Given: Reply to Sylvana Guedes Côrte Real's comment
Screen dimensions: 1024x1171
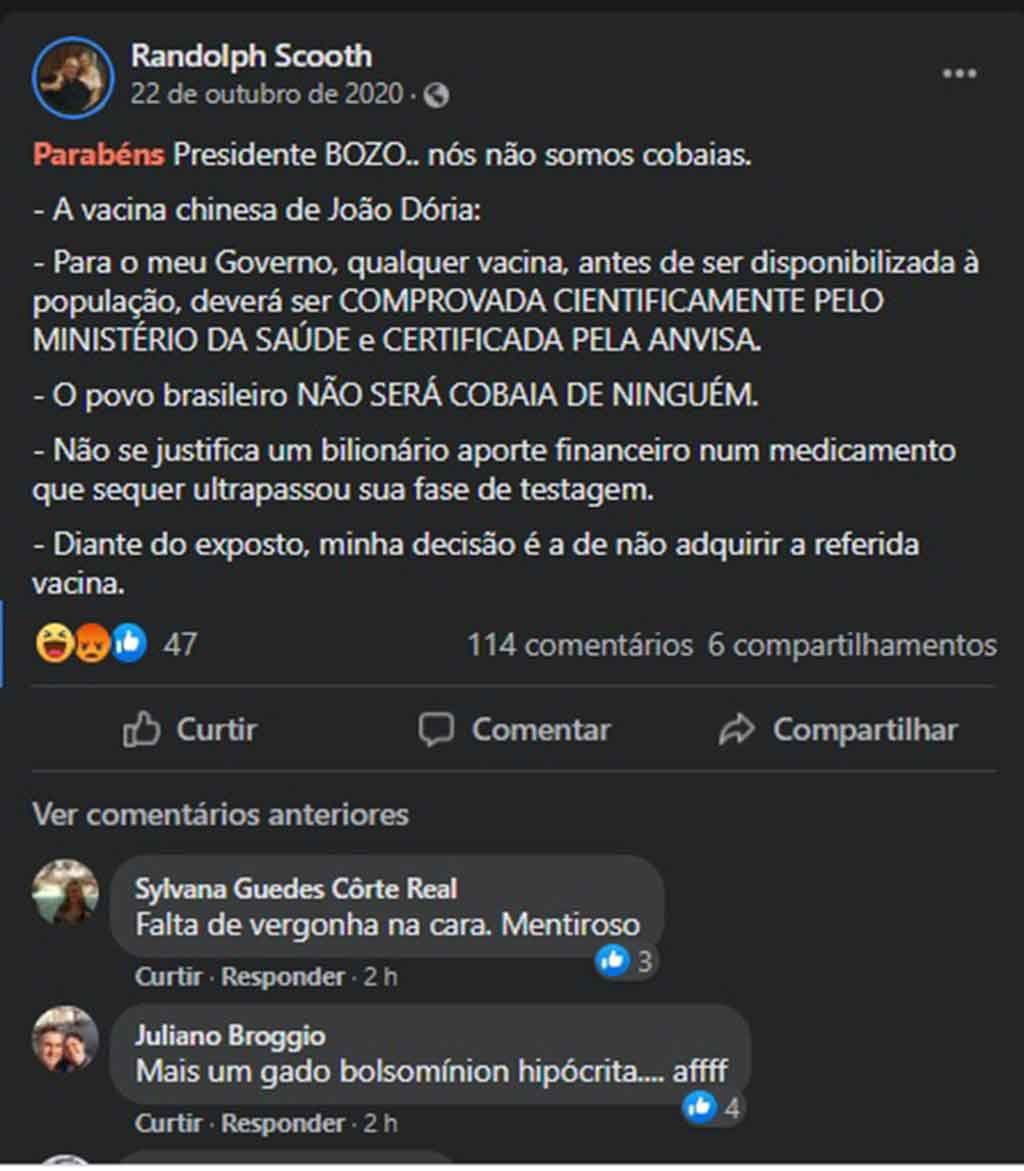Looking at the screenshot, I should [x=282, y=976].
